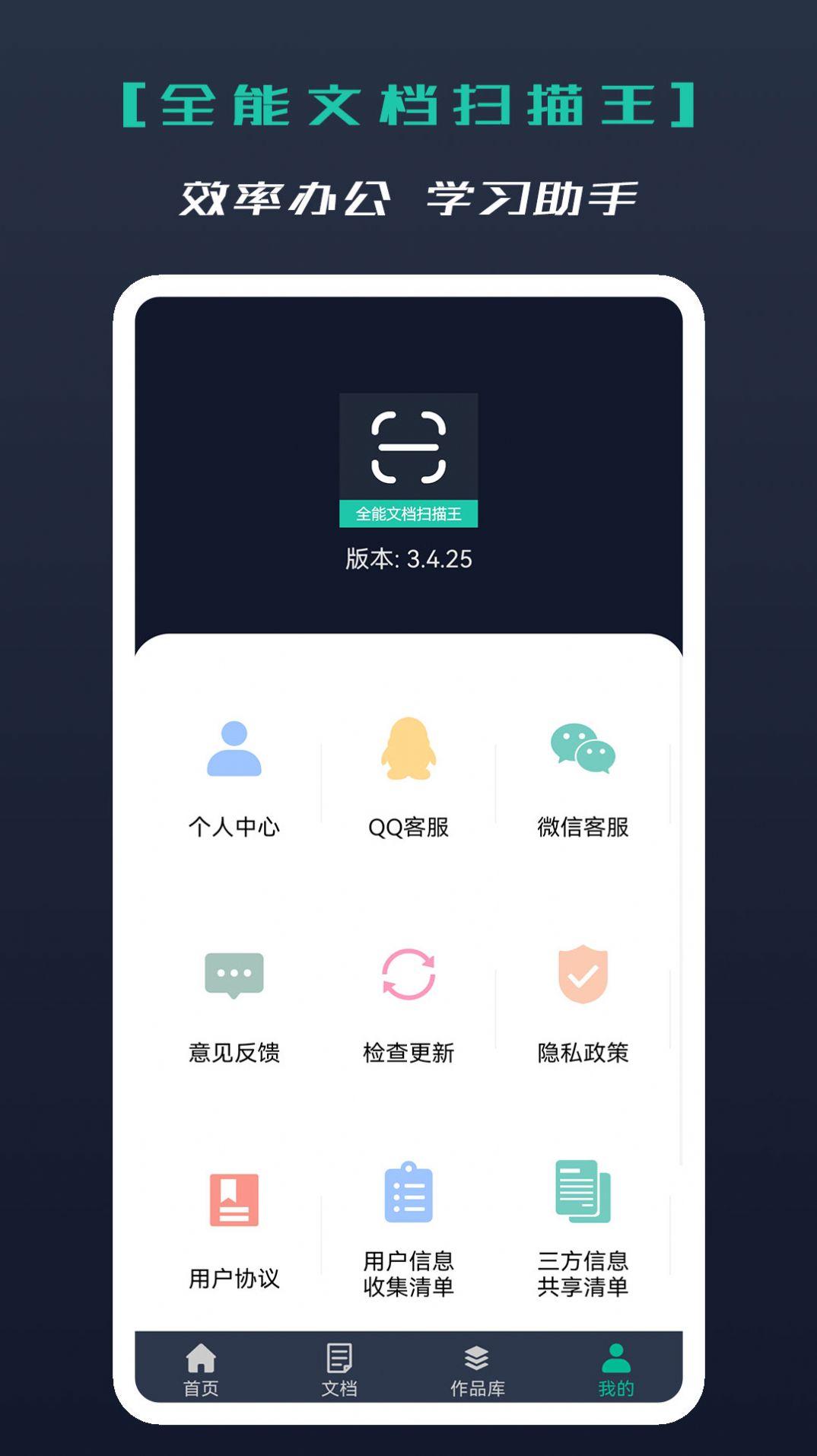Viewport: 817px width, 1456px height.
Task: Tap the scan-frame app logo
Action: (x=408, y=449)
